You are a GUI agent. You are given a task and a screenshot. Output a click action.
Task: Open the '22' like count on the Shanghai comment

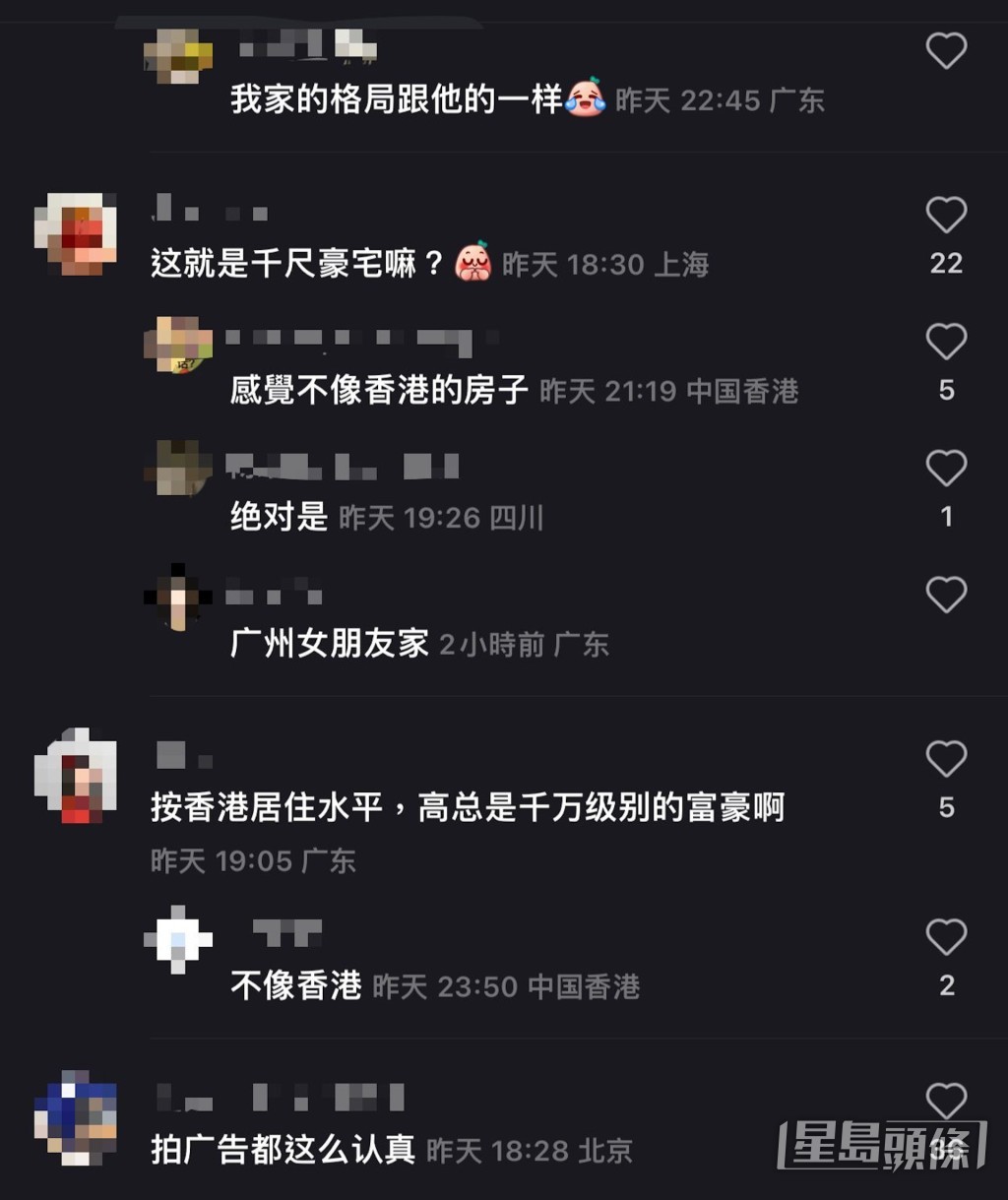(x=948, y=262)
